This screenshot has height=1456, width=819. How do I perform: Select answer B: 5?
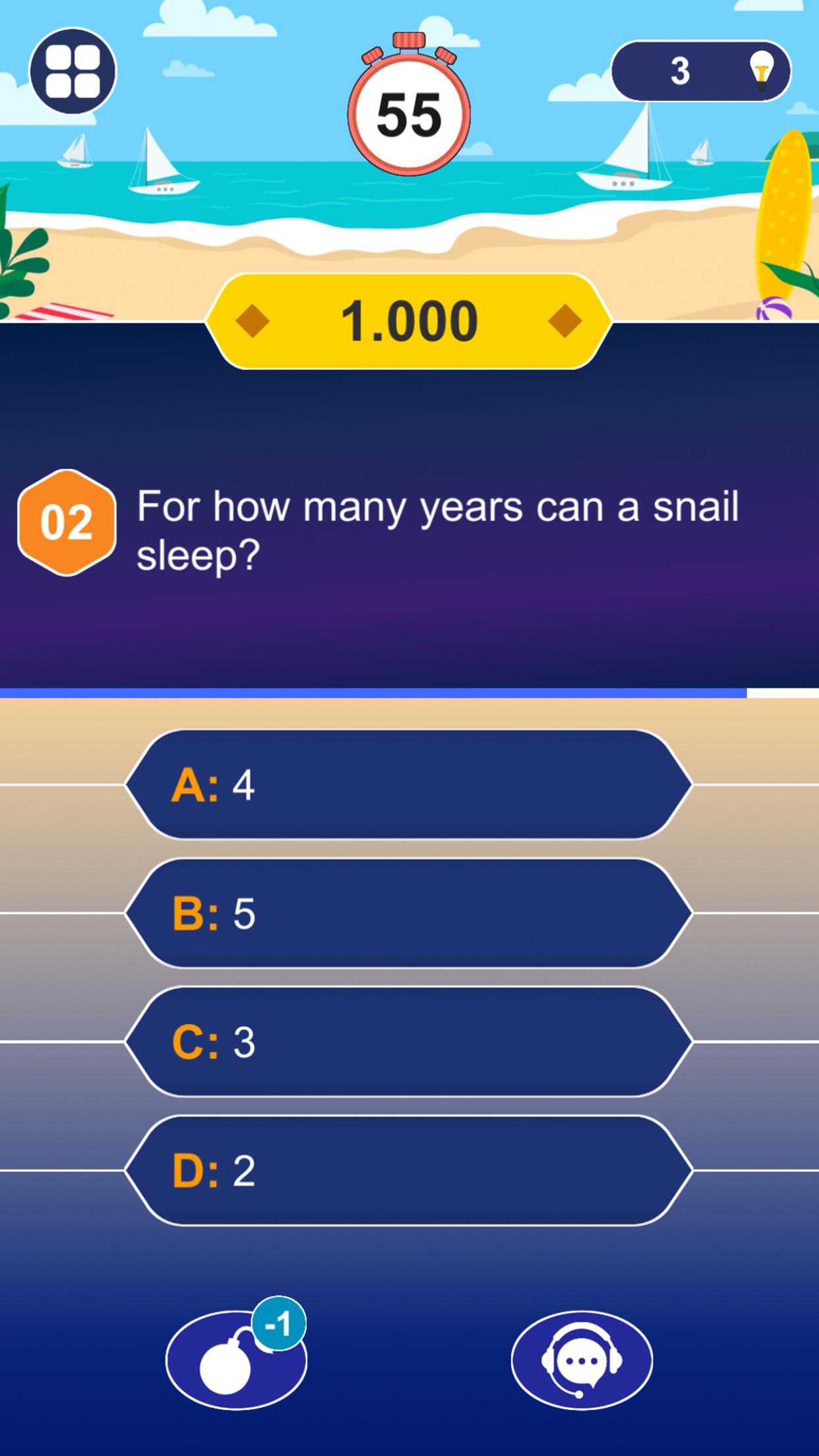409,913
